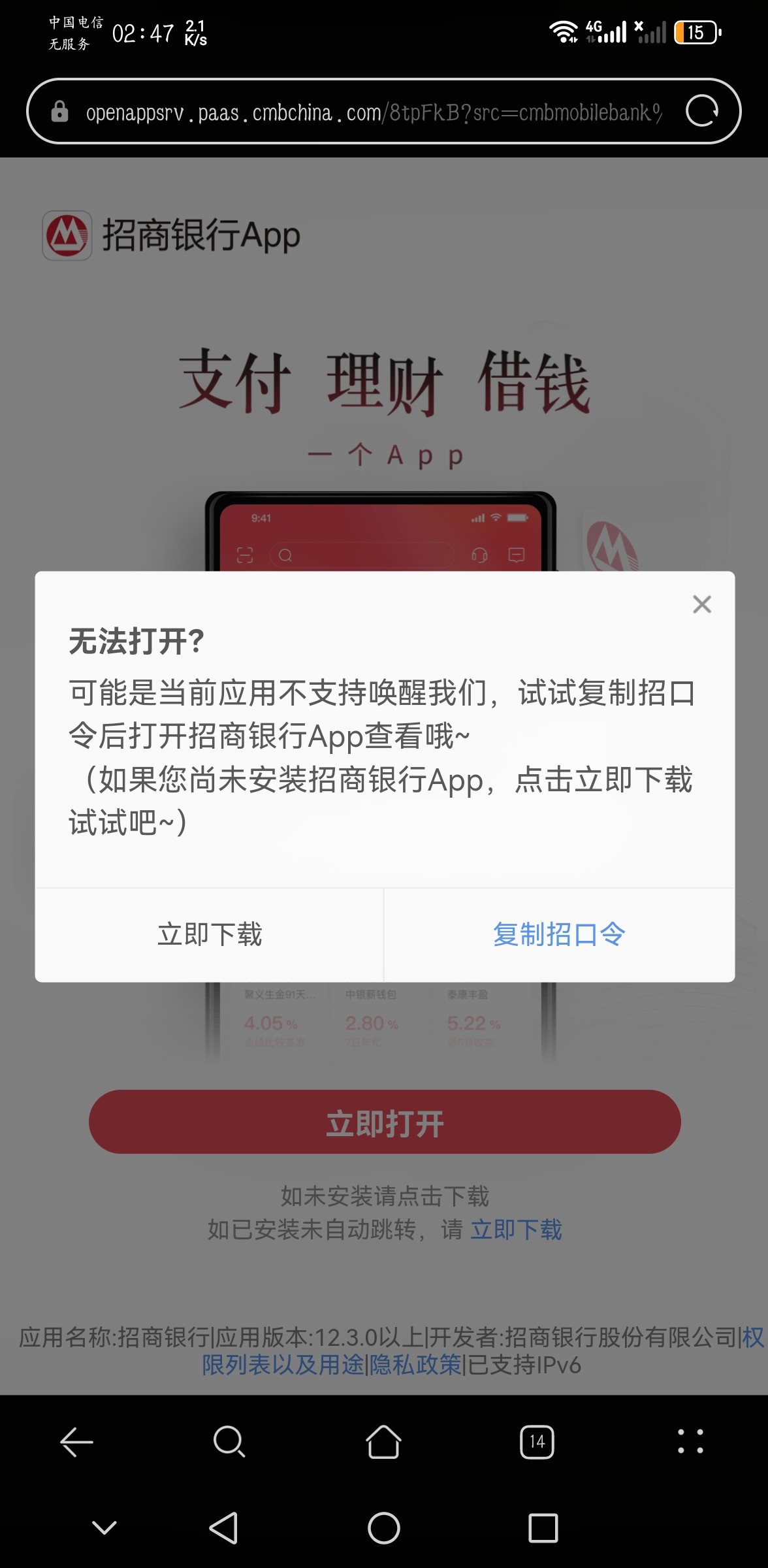Image resolution: width=768 pixels, height=1568 pixels.
Task: Select 复制招口令 in the dialog
Action: pyautogui.click(x=559, y=934)
